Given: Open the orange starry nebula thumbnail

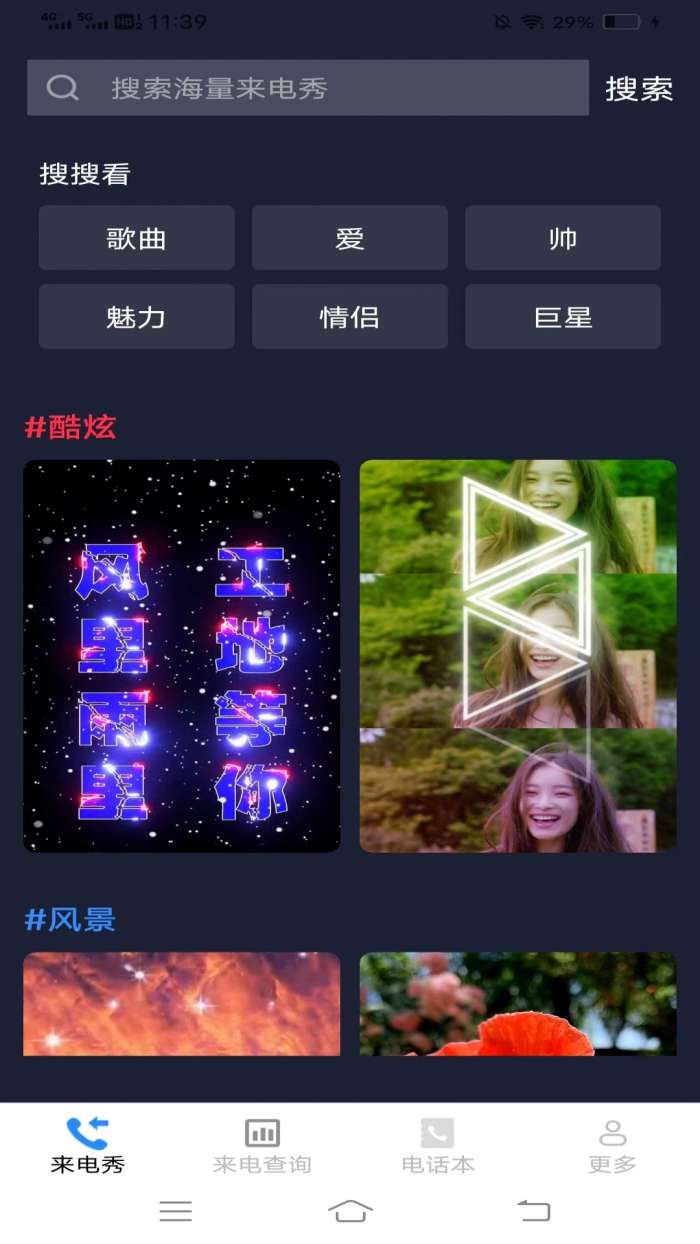Looking at the screenshot, I should coord(182,1004).
